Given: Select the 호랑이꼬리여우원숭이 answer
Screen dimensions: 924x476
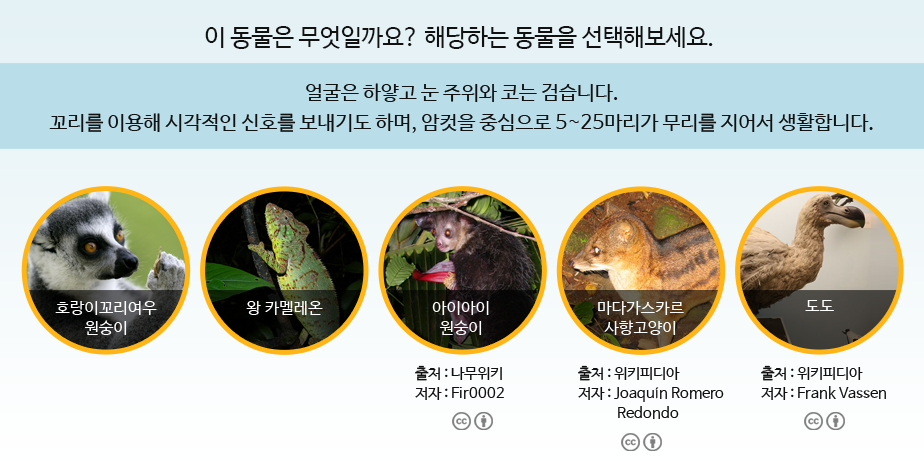Looking at the screenshot, I should click(105, 270).
